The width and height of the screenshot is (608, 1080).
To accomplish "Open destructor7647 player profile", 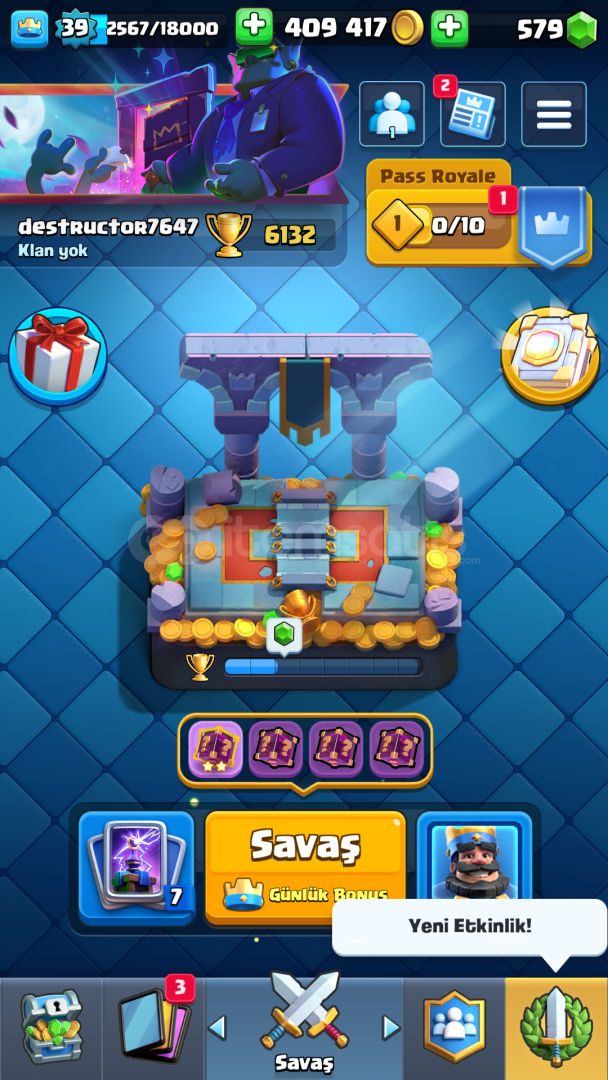I will (x=108, y=227).
